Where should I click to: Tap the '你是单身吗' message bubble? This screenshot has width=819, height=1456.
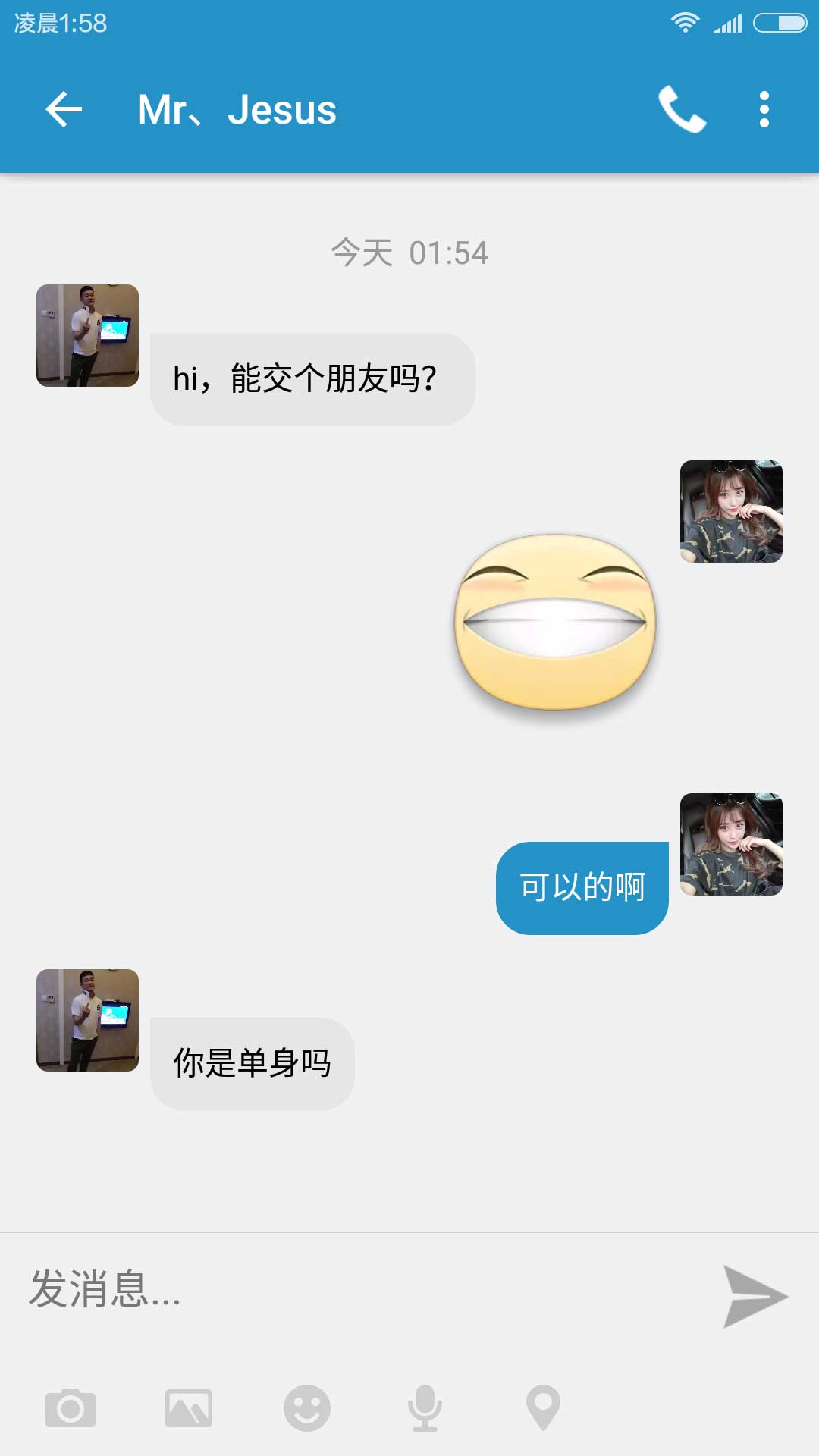coord(253,1062)
